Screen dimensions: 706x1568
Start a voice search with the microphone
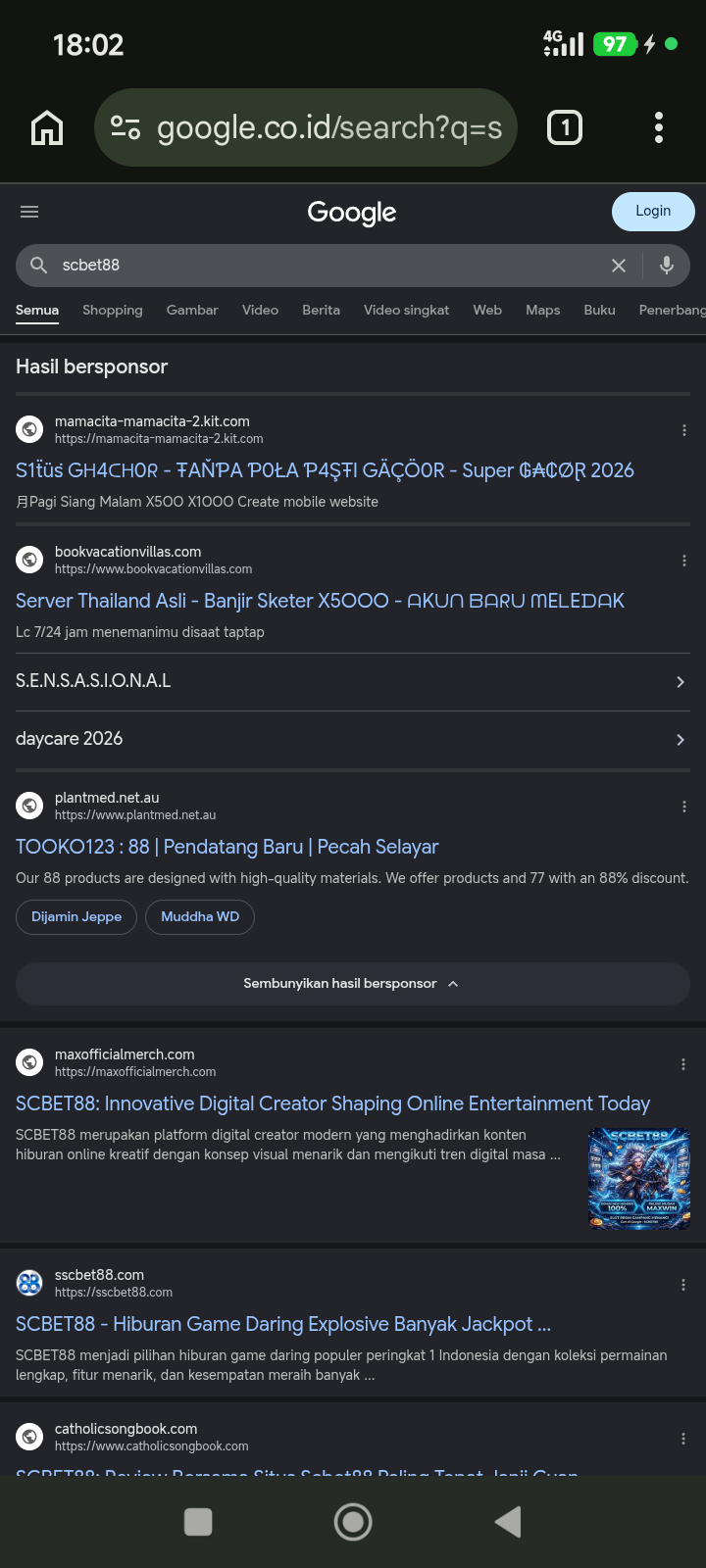667,266
